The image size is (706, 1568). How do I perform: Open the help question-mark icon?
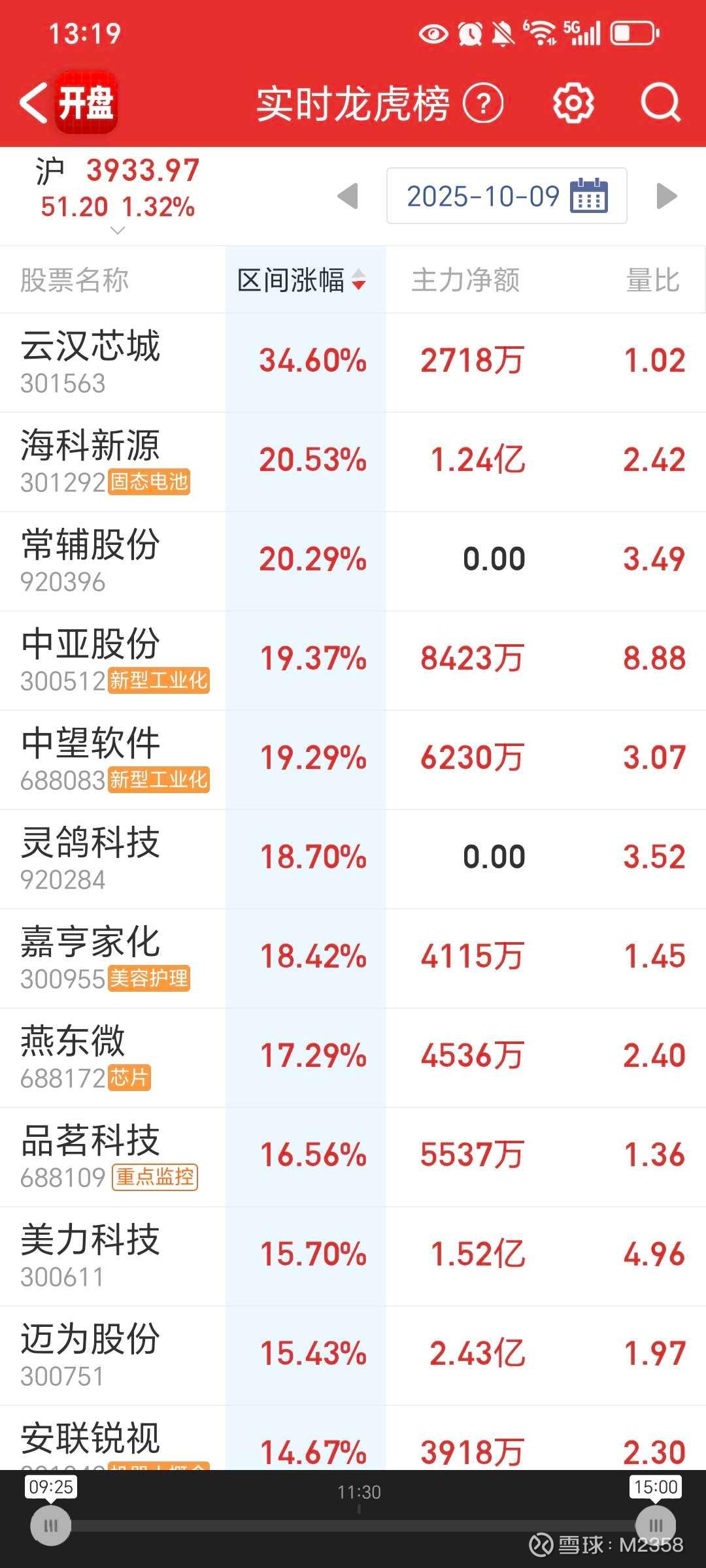pyautogui.click(x=483, y=103)
